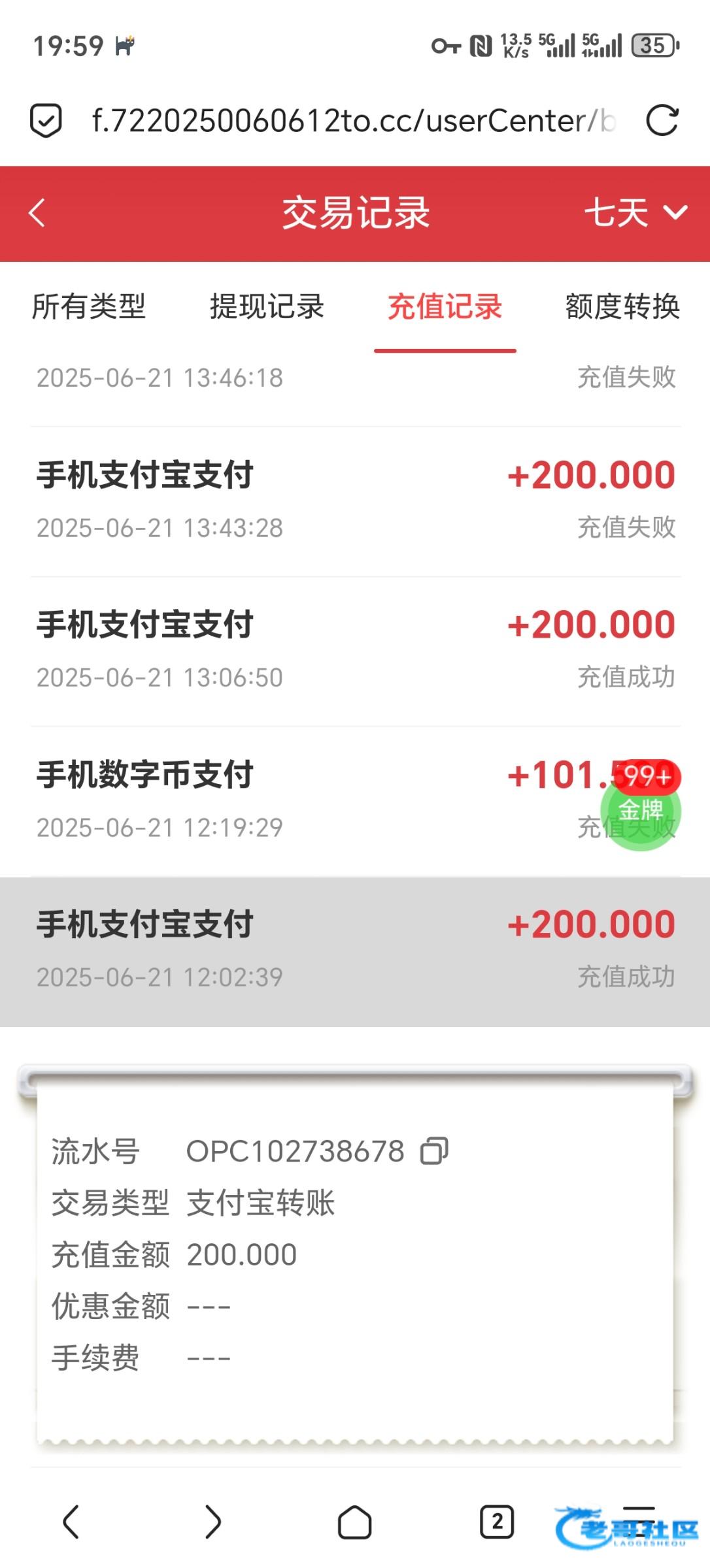Tap the browser URL address bar

tap(353, 121)
